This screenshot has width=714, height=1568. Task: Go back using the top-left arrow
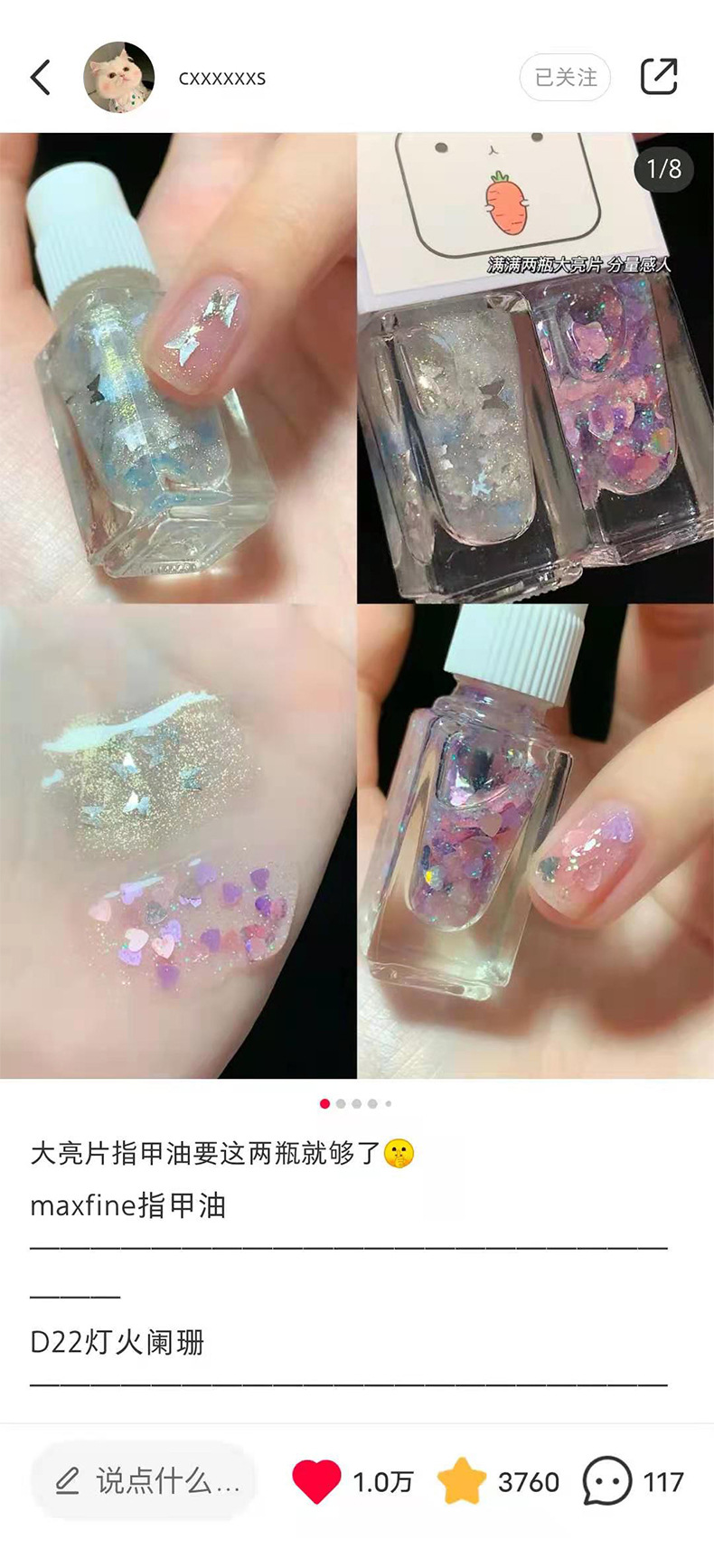click(41, 78)
